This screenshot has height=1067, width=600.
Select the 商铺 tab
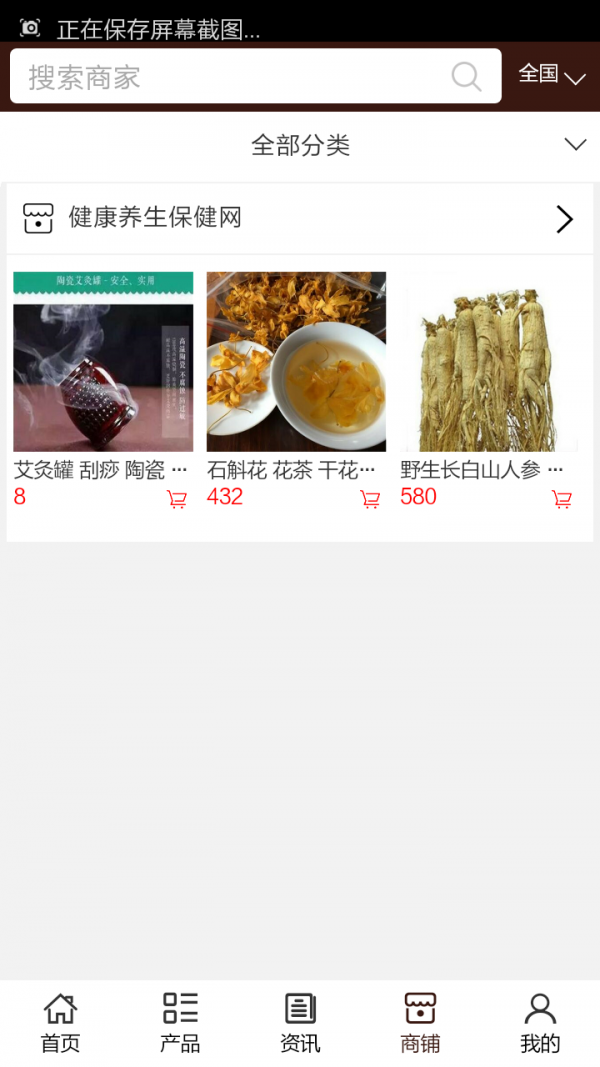click(420, 1023)
